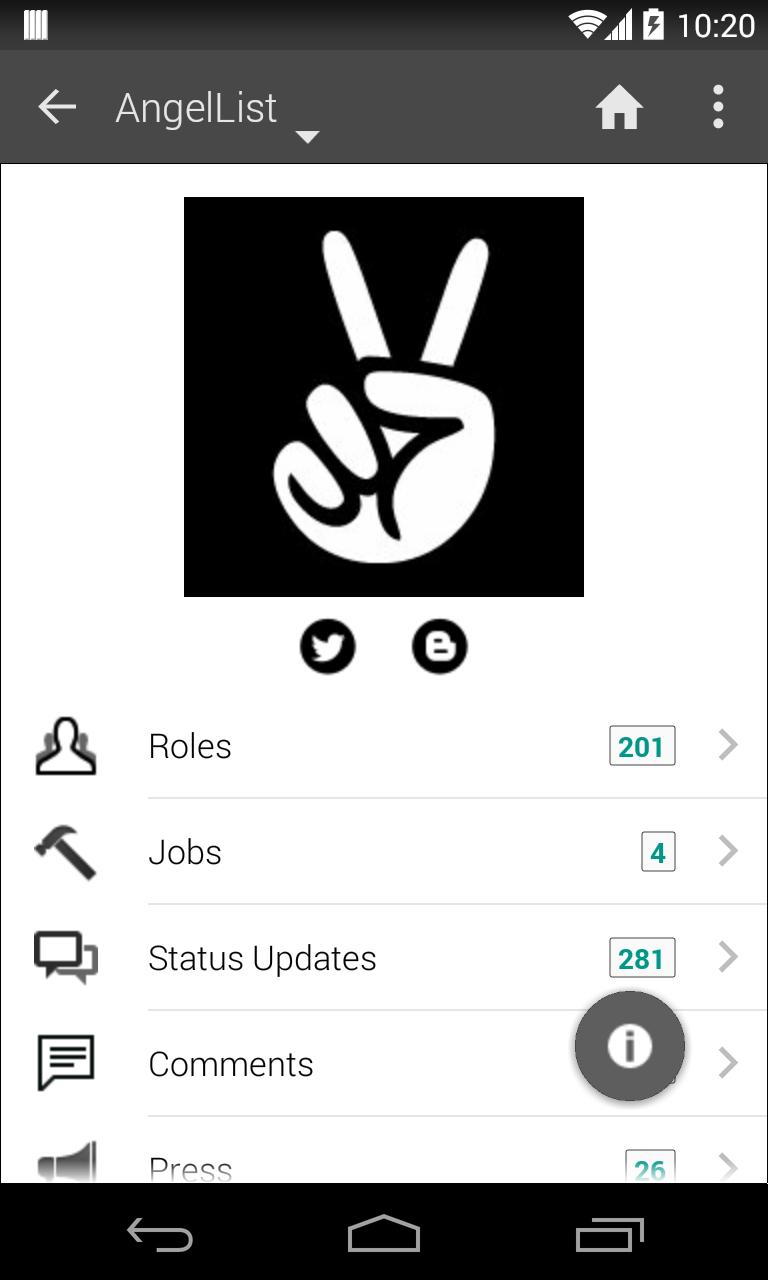Go back using the toolbar arrow
768x1280 pixels.
pos(57,107)
